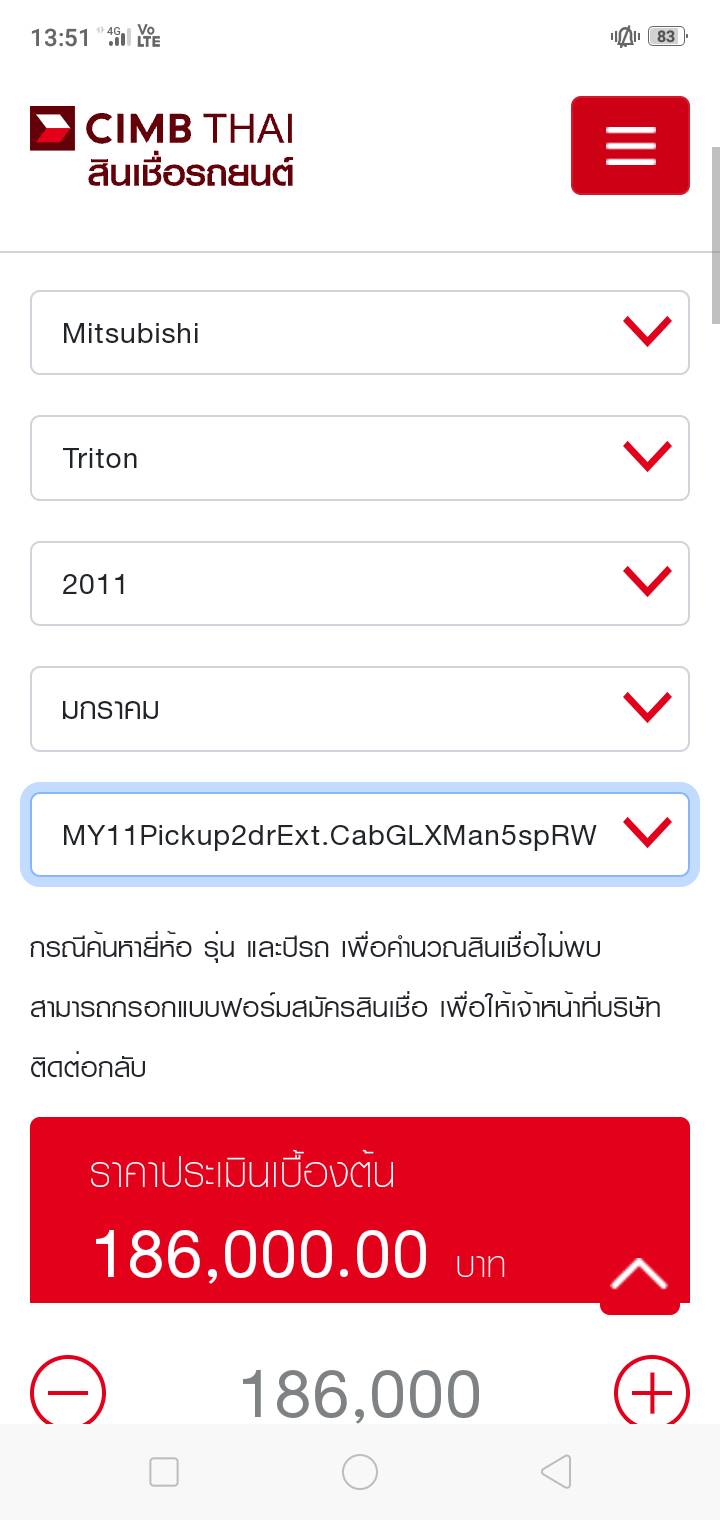Jump back to top of page
The image size is (720, 1520).
pyautogui.click(x=639, y=1275)
